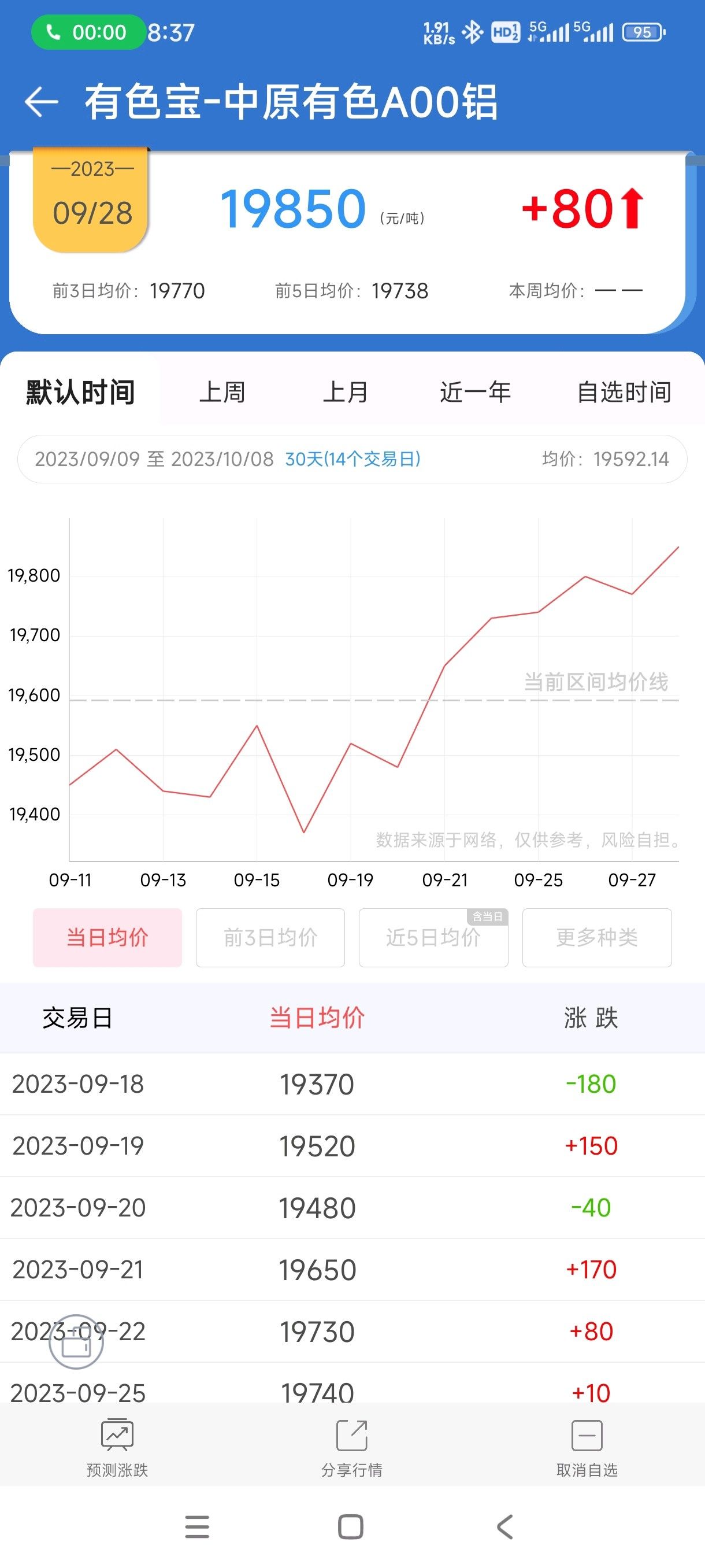The image size is (705, 1568).
Task: Open the 自选时间 custom range tab
Action: coord(624,392)
